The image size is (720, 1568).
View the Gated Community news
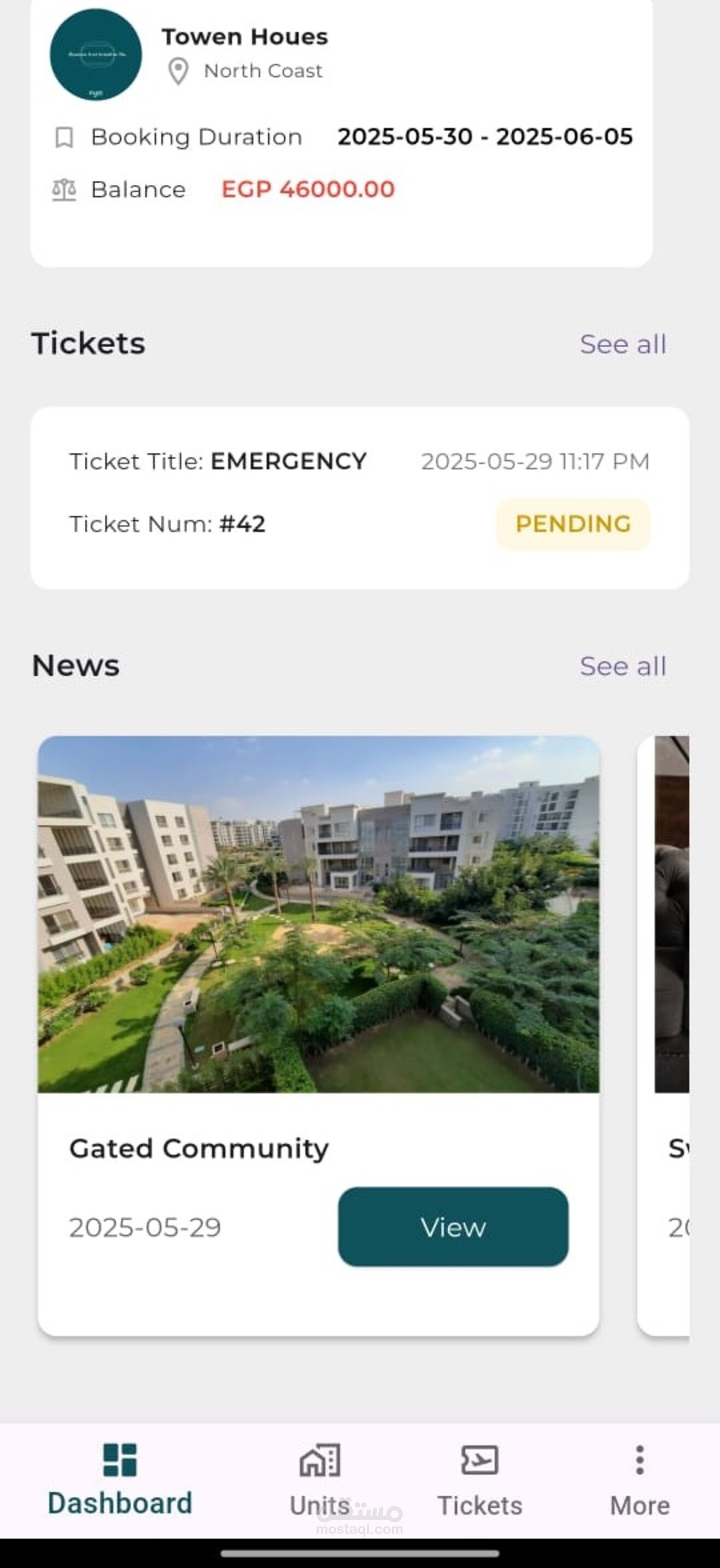(453, 1226)
